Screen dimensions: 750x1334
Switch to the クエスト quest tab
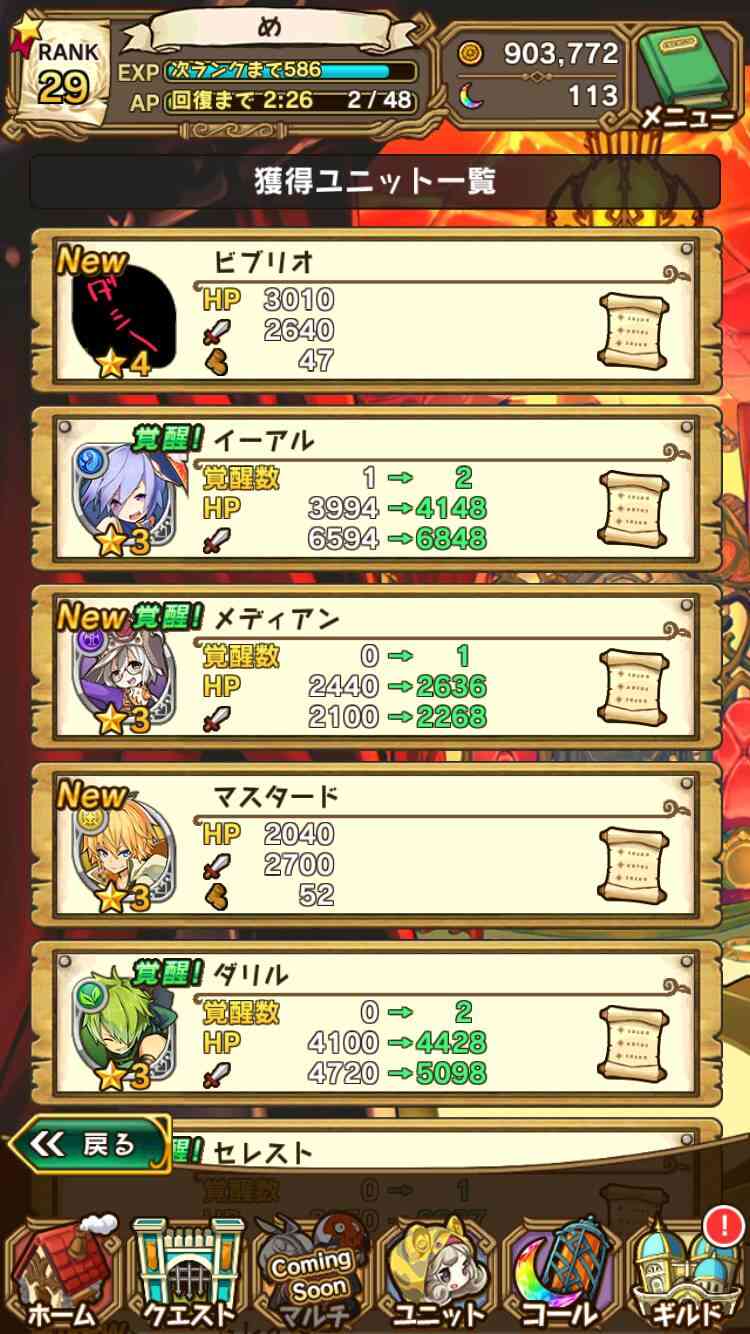tap(188, 1272)
